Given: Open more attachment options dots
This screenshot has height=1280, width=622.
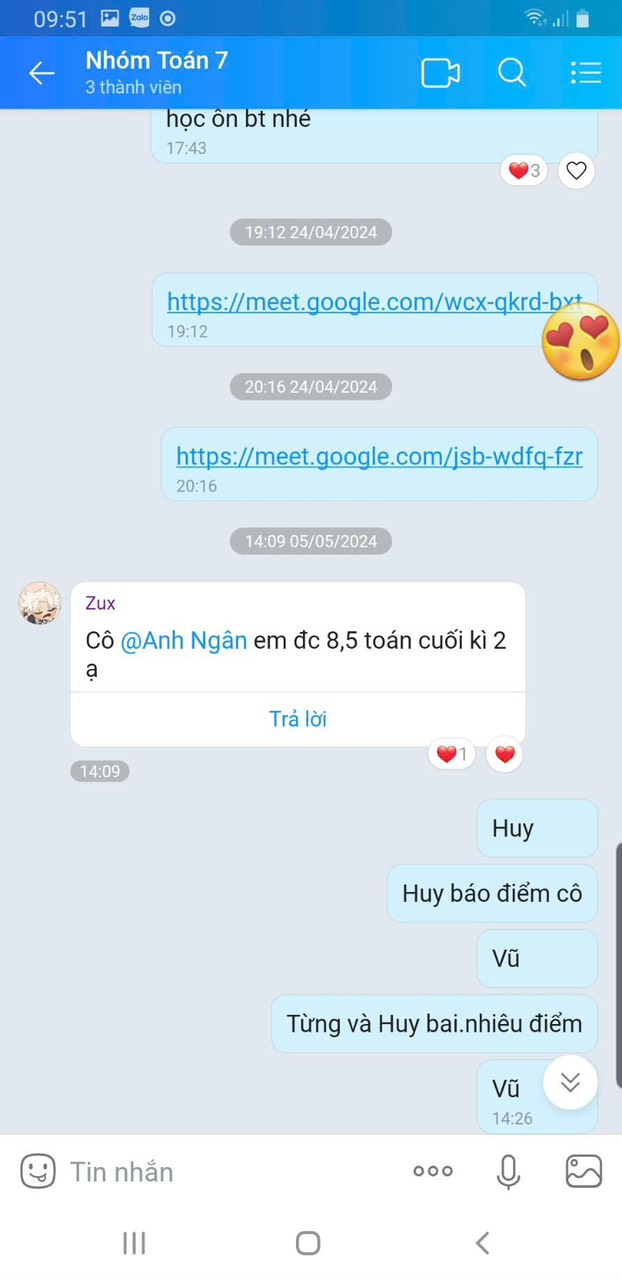Looking at the screenshot, I should 432,1171.
